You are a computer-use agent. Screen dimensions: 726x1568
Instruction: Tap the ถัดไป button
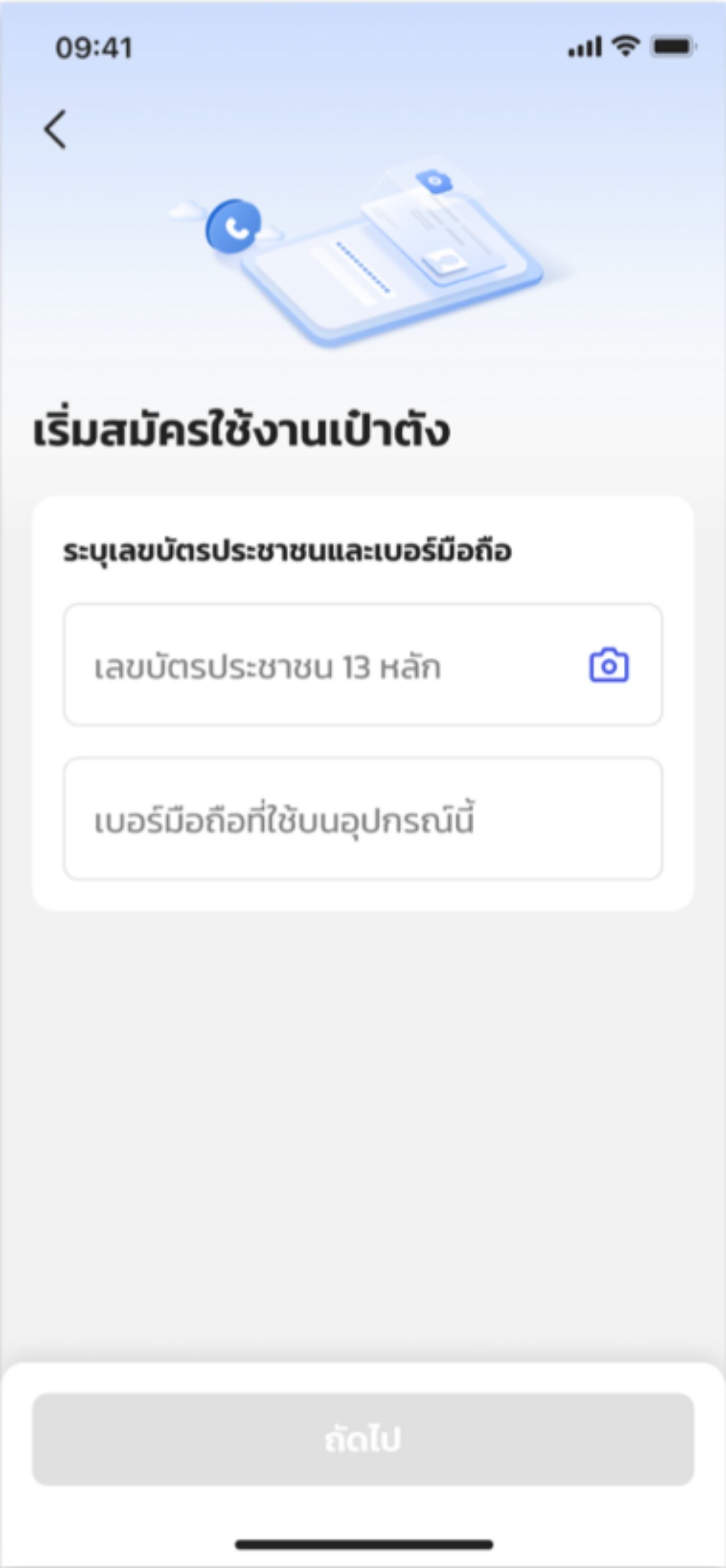(363, 1439)
